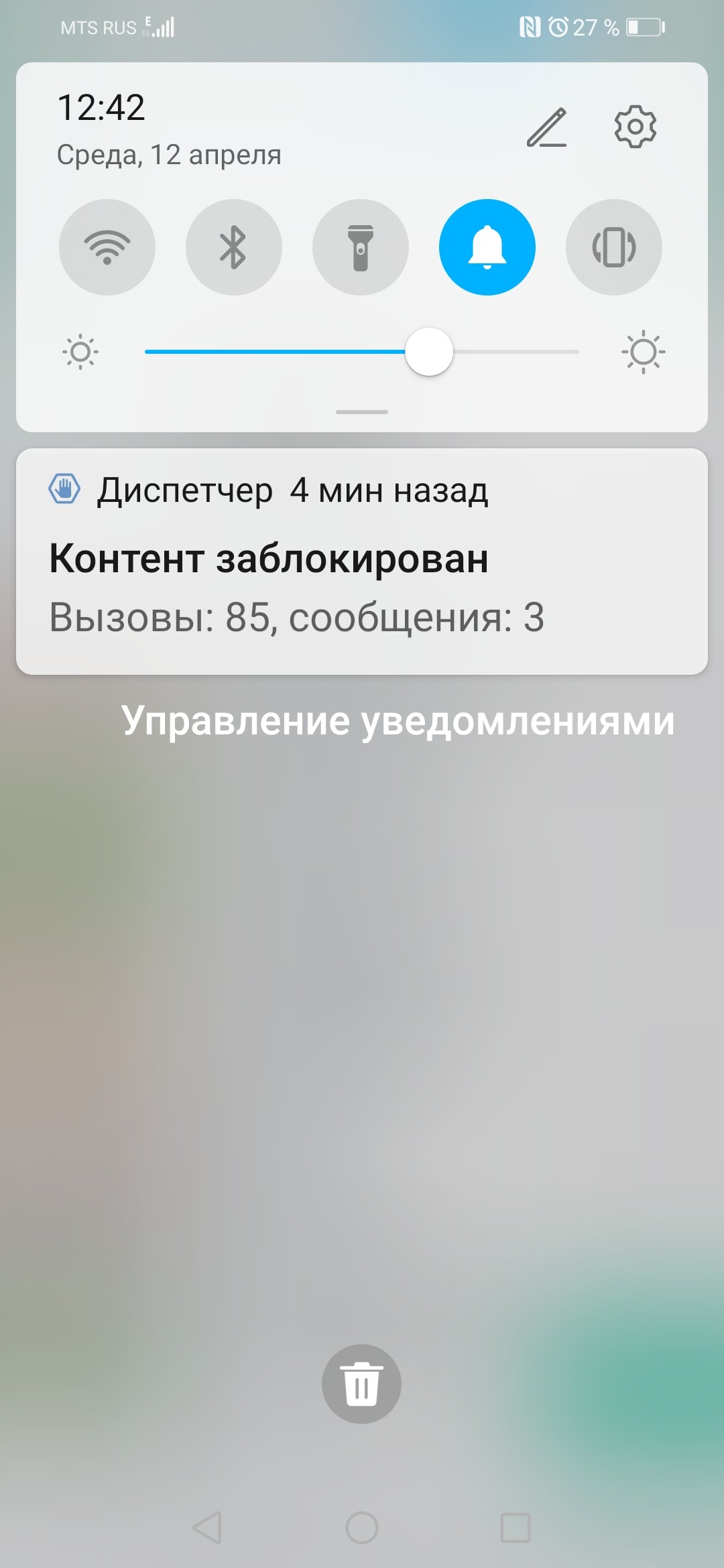
Task: Toggle Wi-Fi on
Action: pos(107,247)
